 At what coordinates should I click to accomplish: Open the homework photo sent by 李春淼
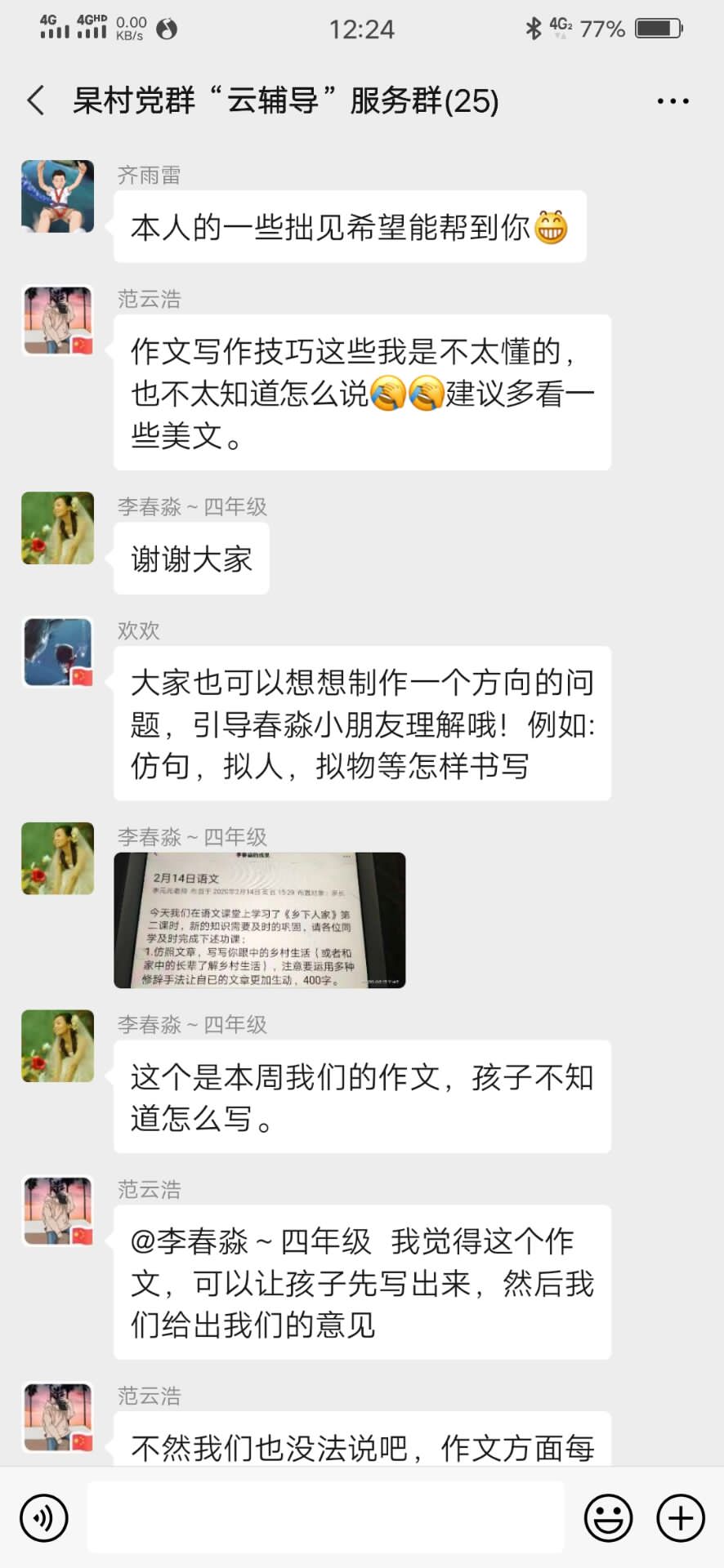point(260,920)
